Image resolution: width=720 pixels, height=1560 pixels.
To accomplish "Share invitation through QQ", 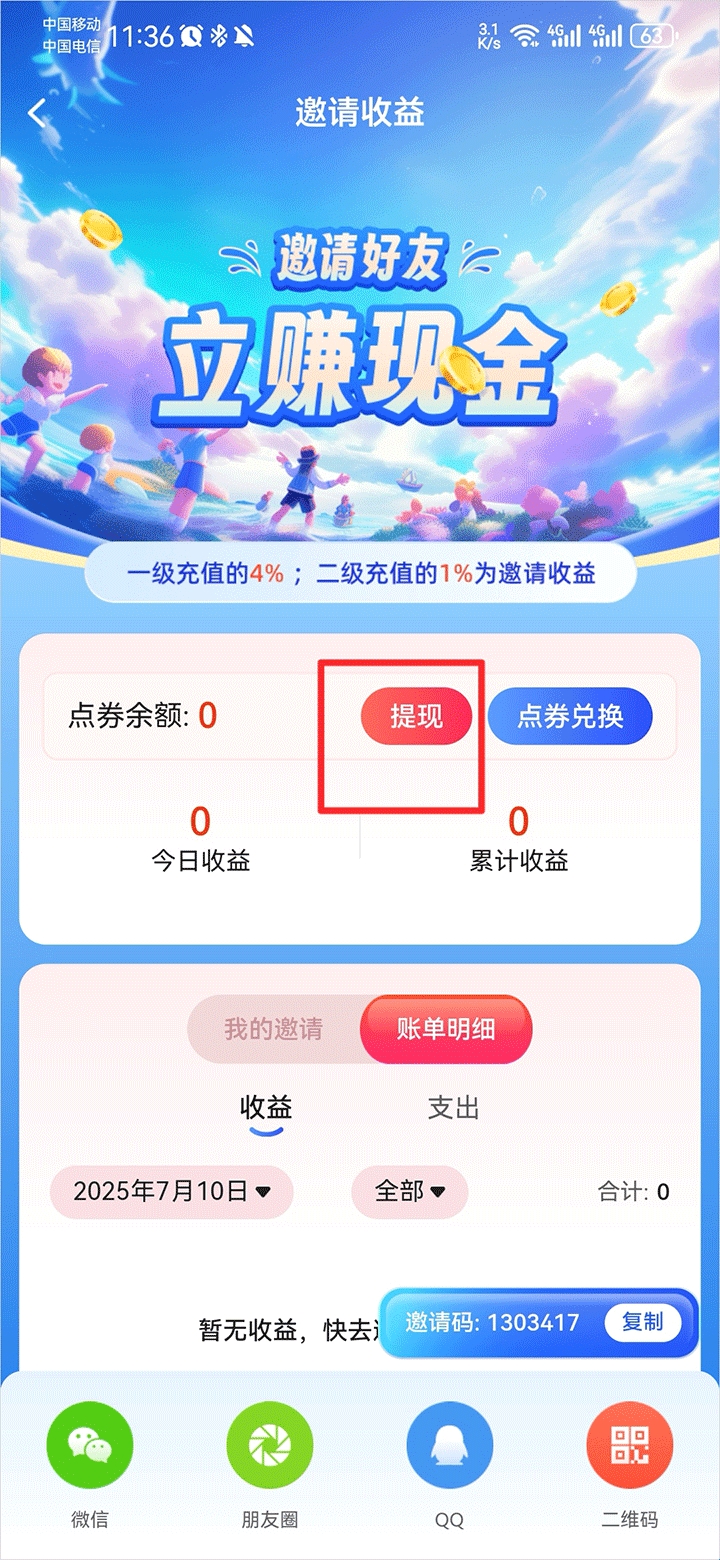I will pyautogui.click(x=449, y=1448).
